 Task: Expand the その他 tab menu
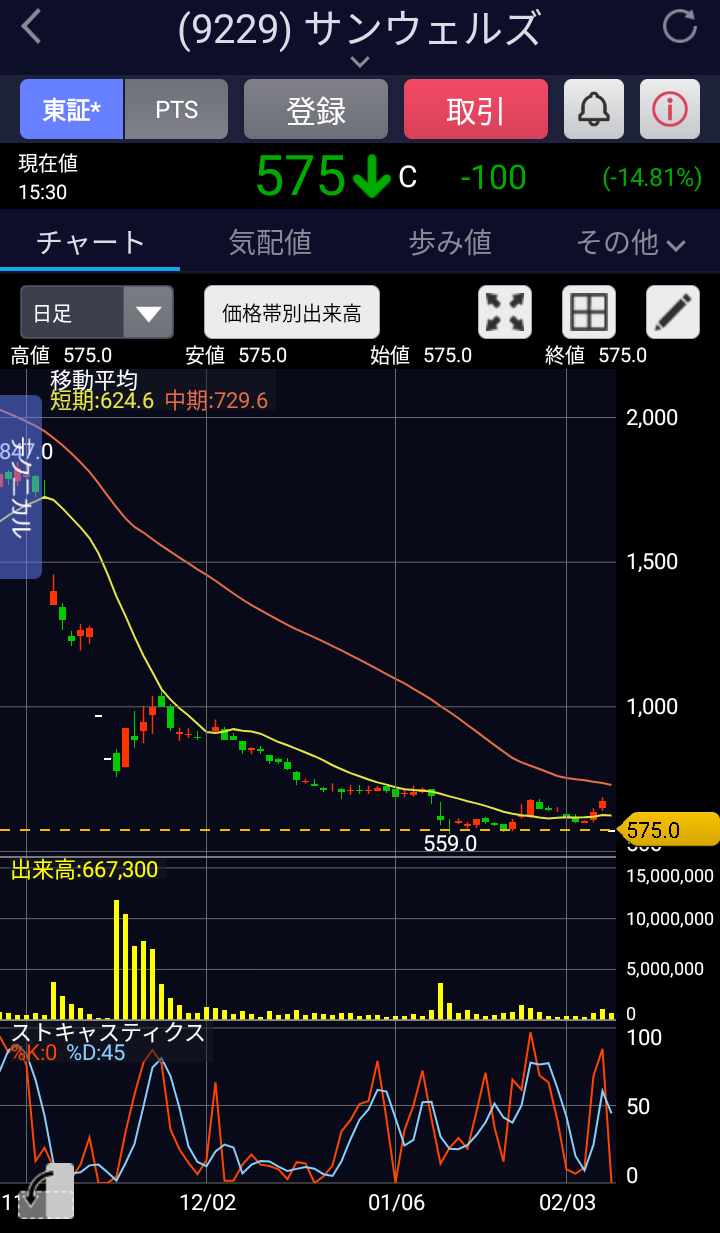click(630, 242)
